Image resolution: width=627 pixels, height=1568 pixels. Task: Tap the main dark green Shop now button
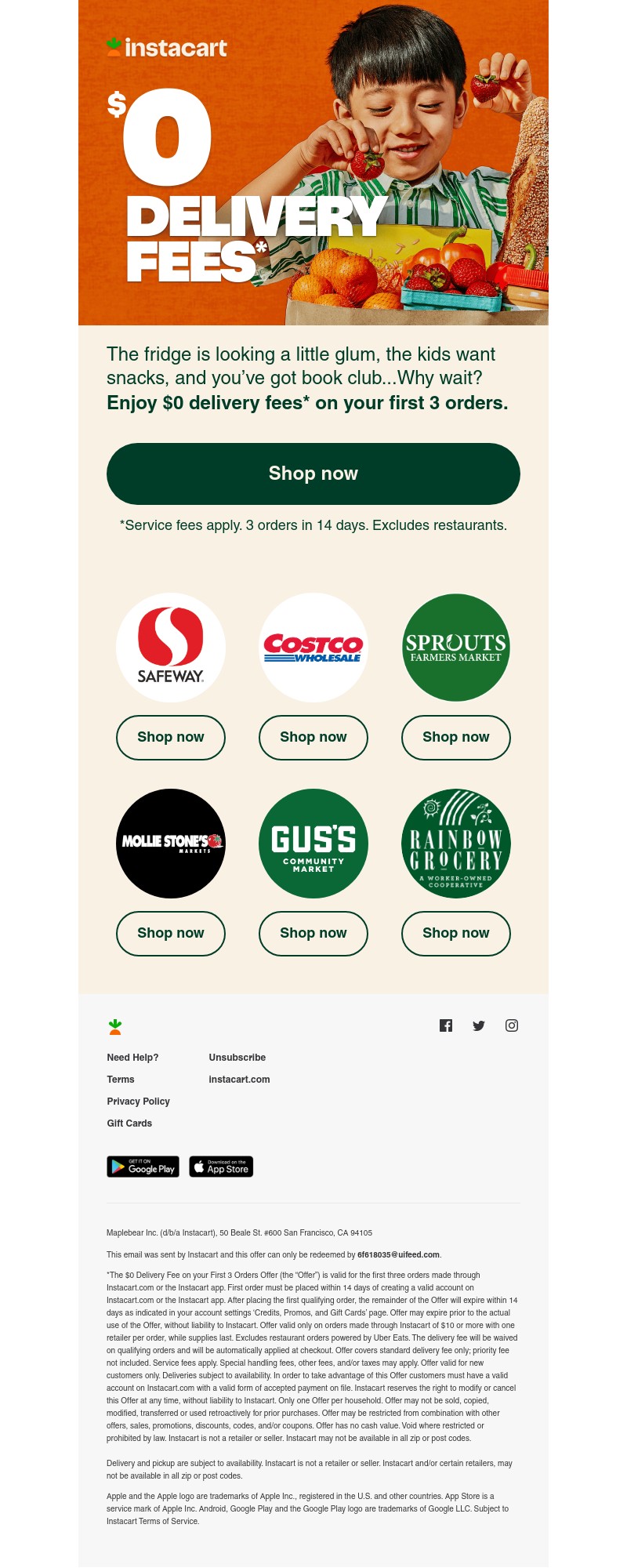click(313, 474)
